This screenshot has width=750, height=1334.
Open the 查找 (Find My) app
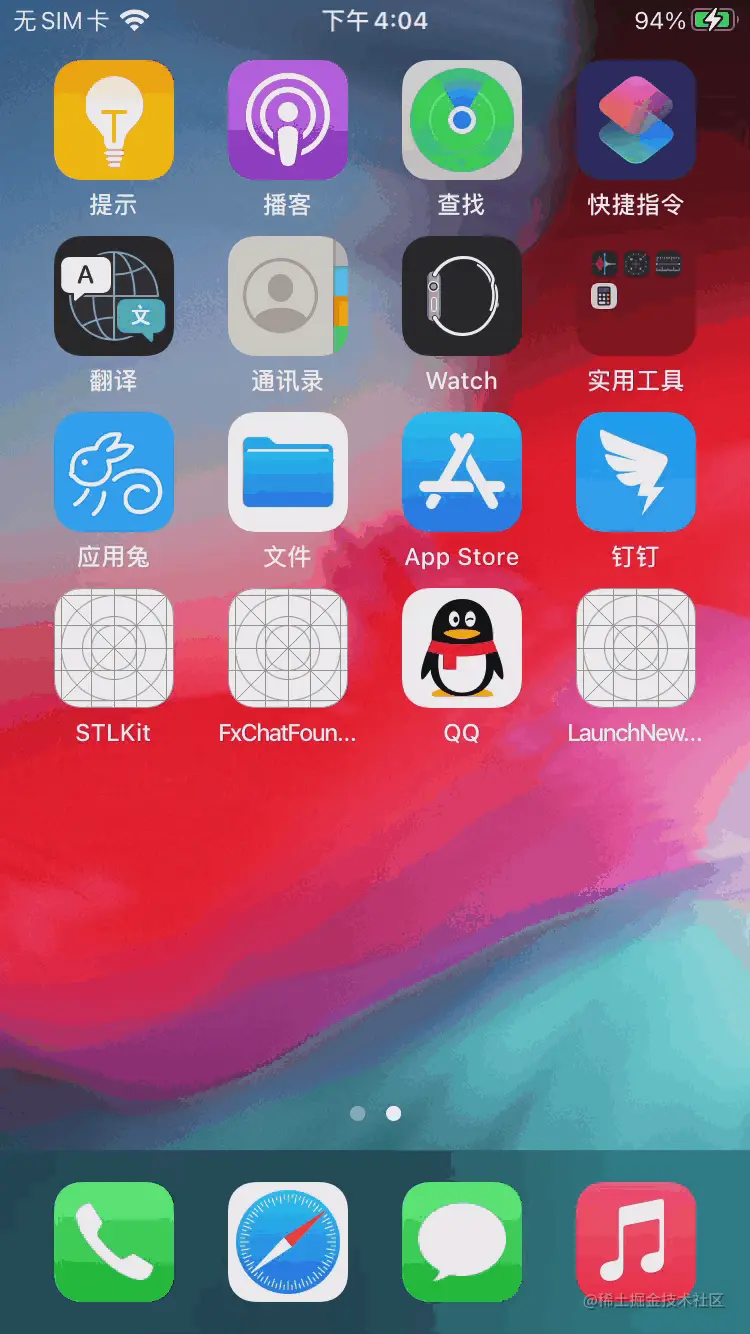pos(462,120)
